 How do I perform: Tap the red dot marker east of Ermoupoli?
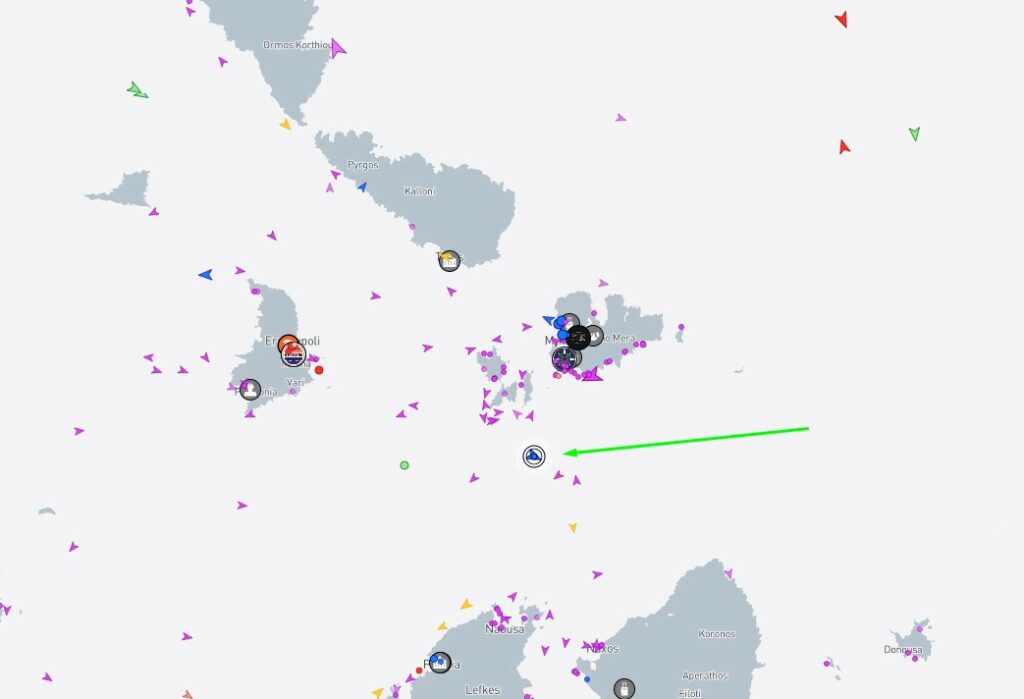point(319,370)
